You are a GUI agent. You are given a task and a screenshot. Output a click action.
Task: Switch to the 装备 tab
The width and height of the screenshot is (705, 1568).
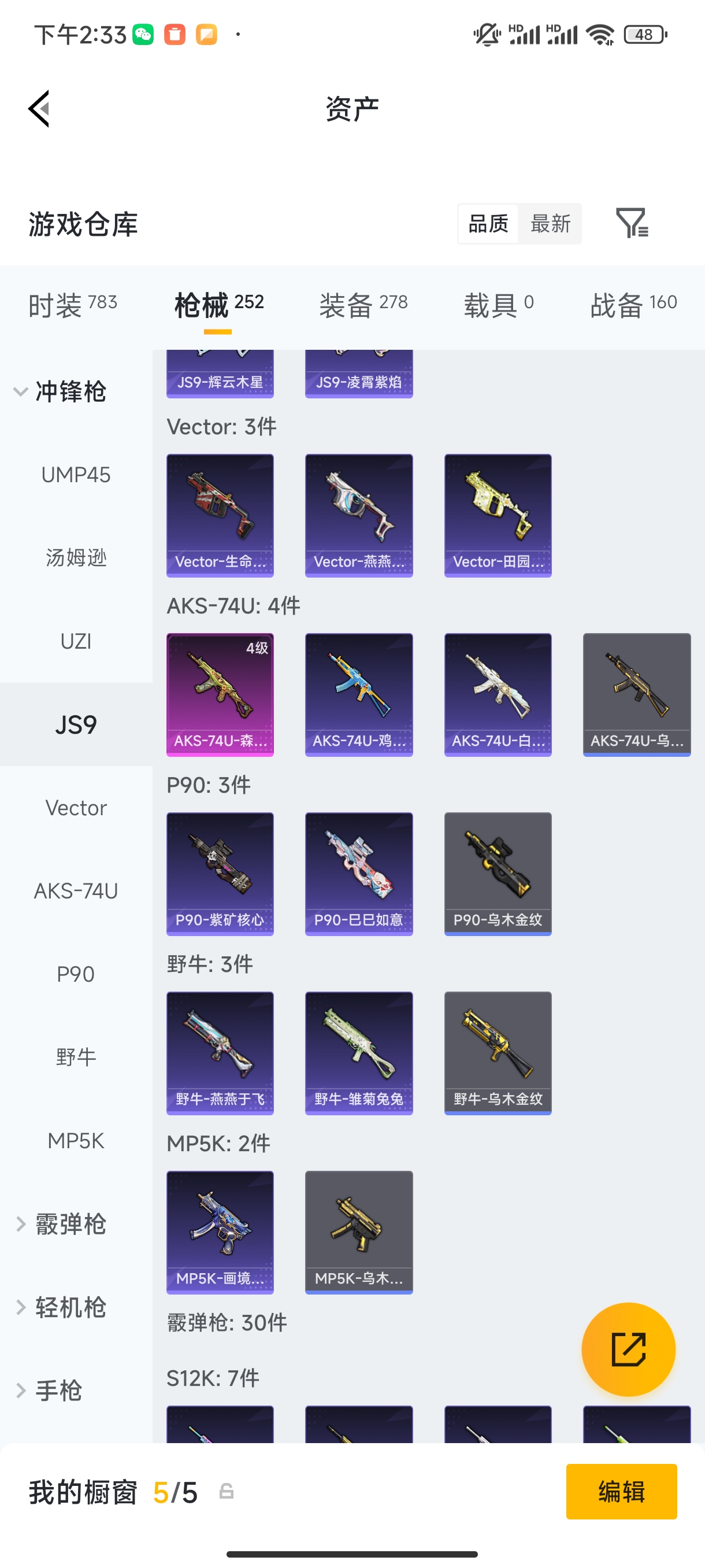pyautogui.click(x=363, y=304)
